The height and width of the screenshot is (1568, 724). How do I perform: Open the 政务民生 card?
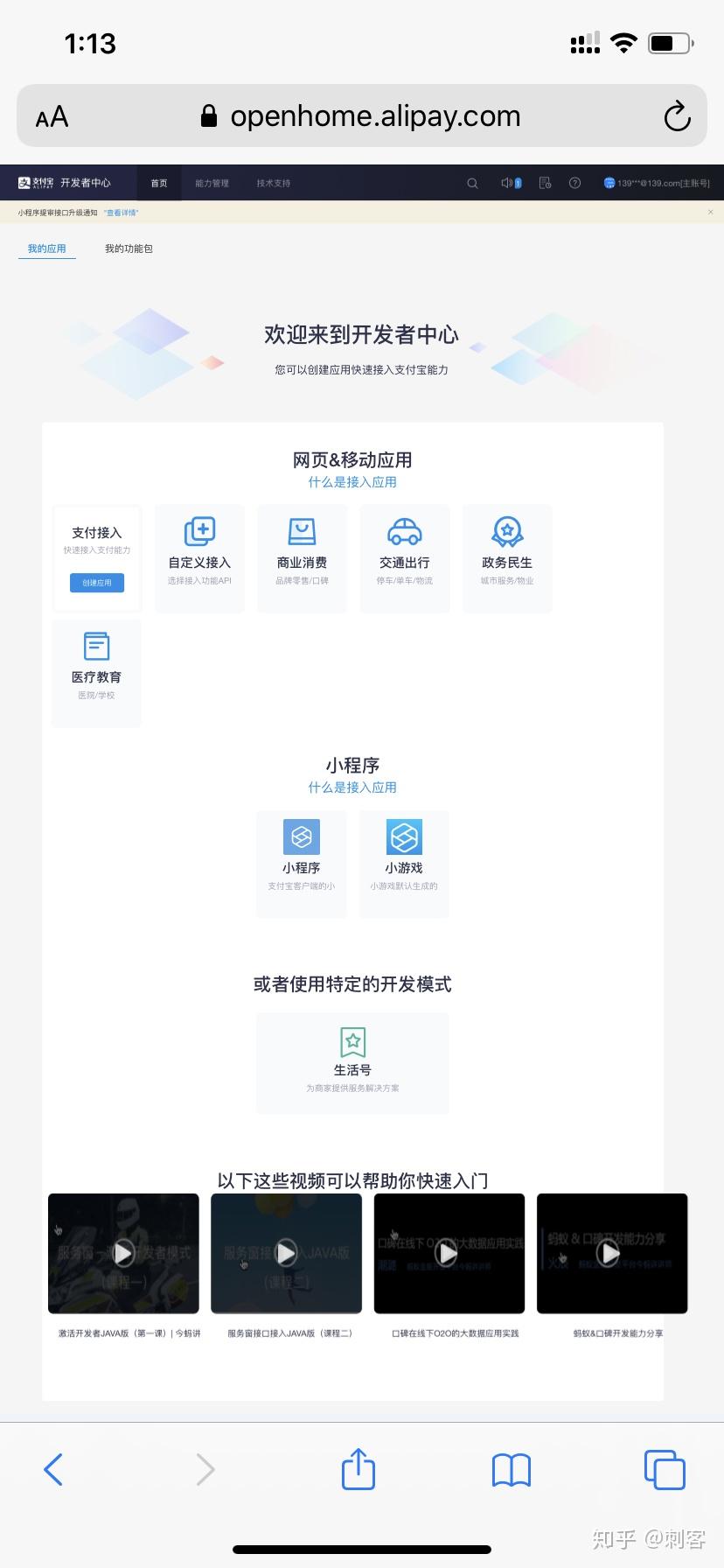[507, 557]
